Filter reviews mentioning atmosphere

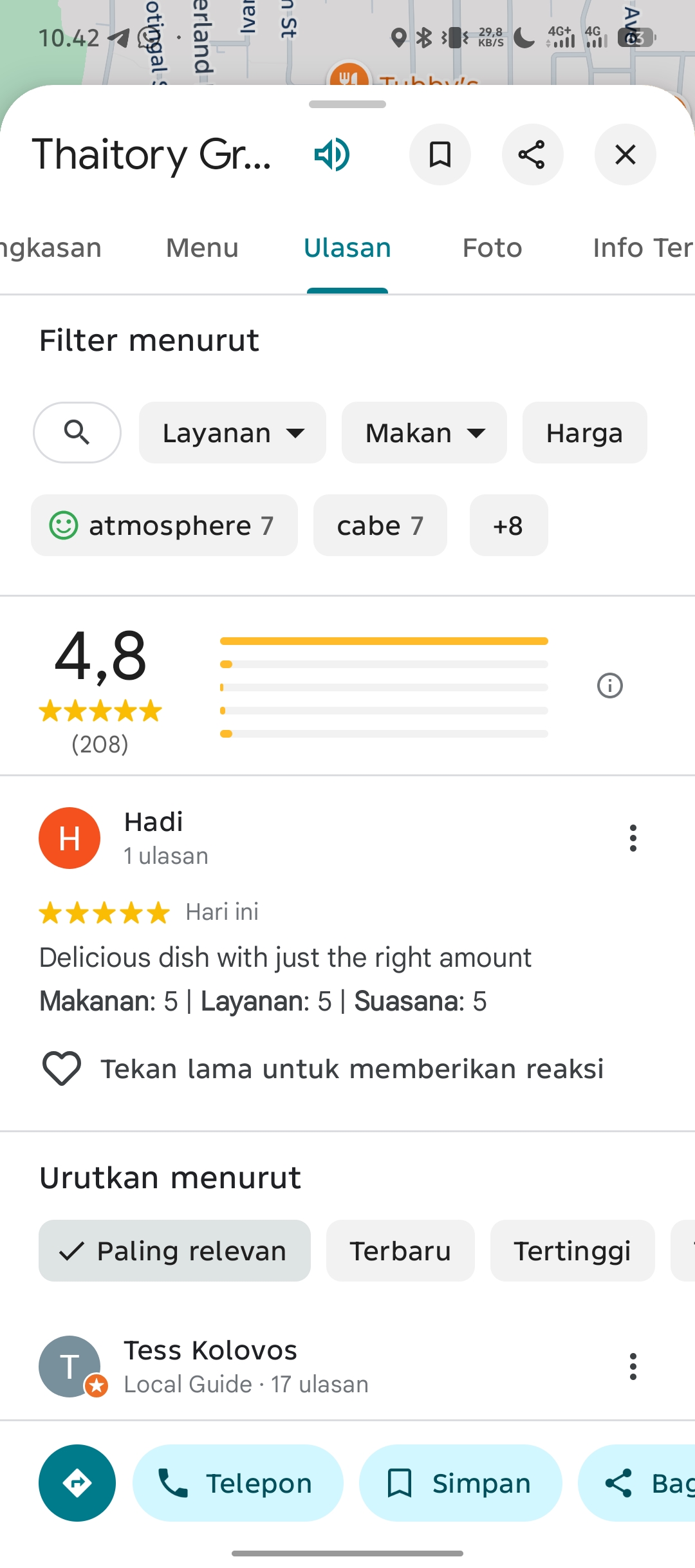pos(164,525)
